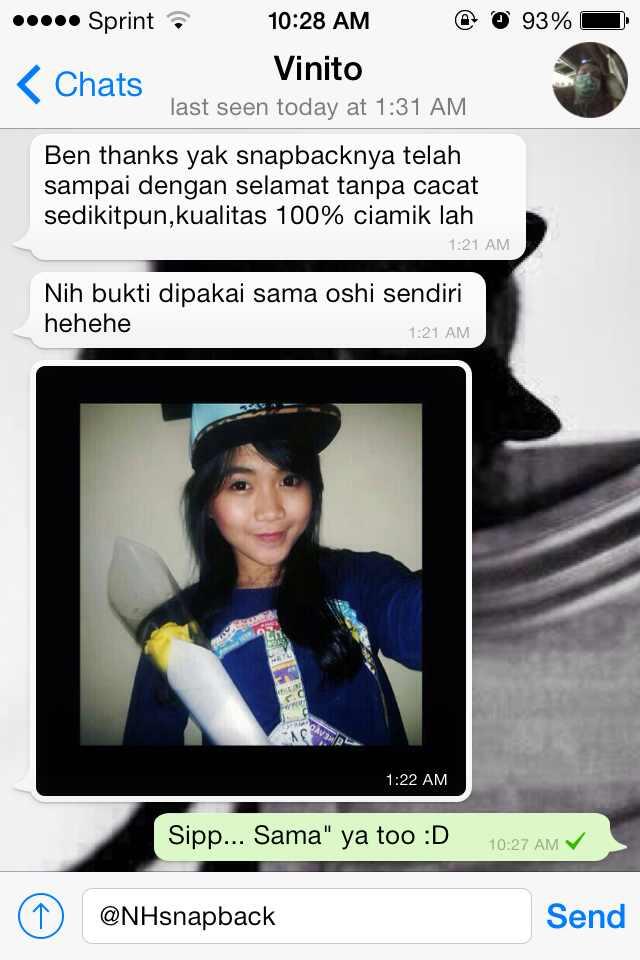Go back to Chats list
This screenshot has height=960, width=640.
click(80, 85)
